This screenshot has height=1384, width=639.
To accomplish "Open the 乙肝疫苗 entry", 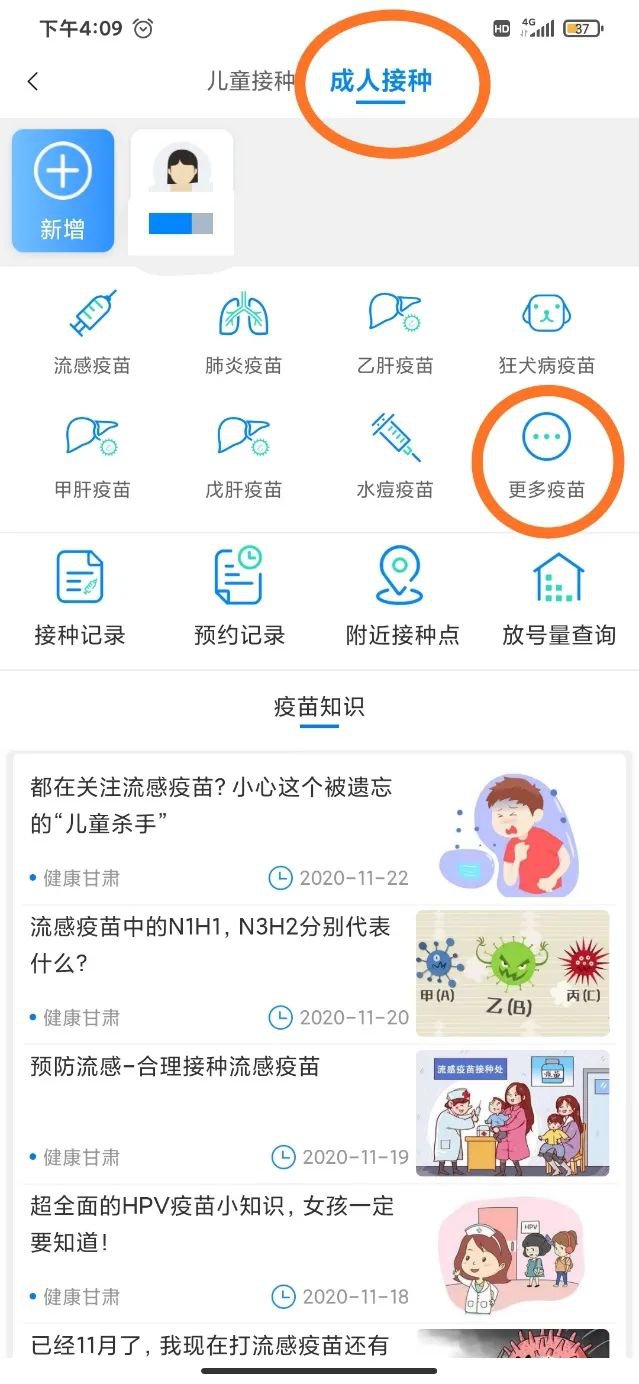I will click(x=395, y=332).
